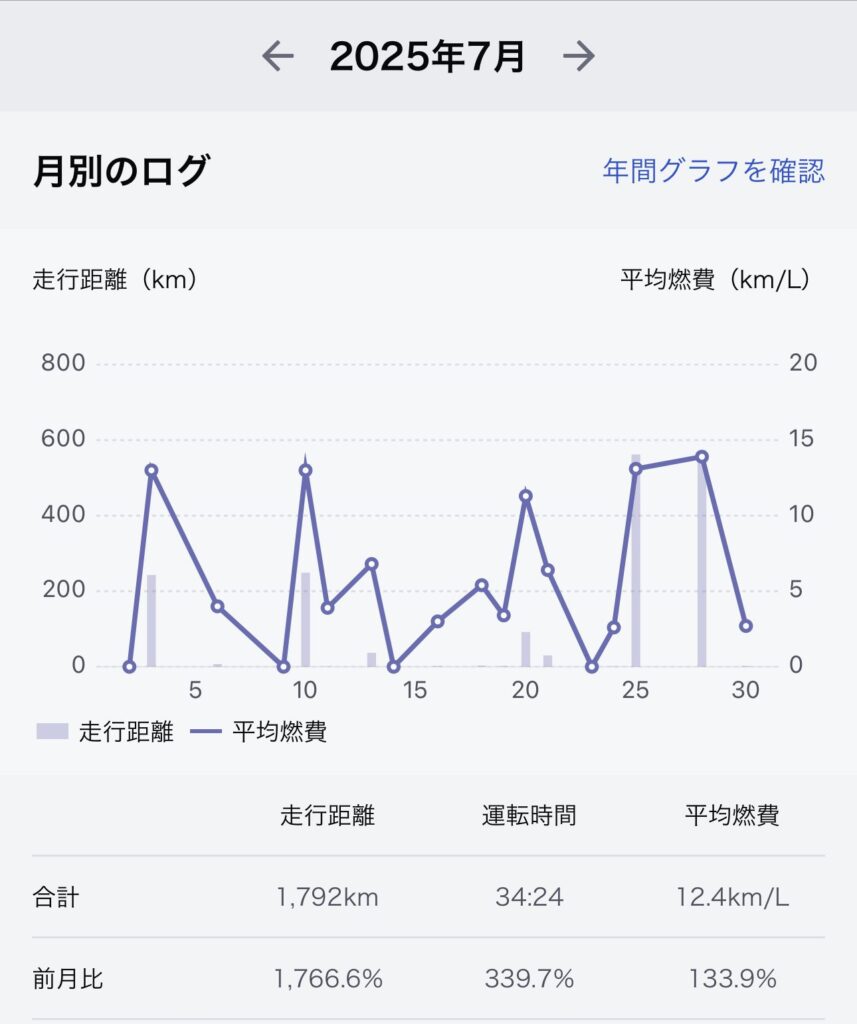Go to the next month
This screenshot has height=1024, width=857.
pos(578,57)
